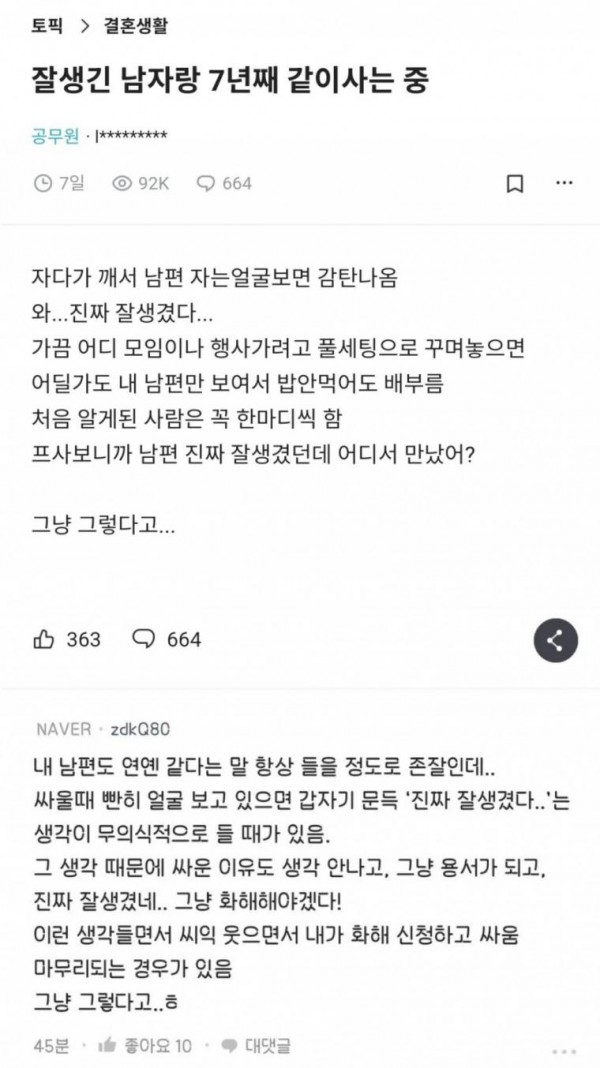The image size is (600, 1068).
Task: Open the 664 comments under the post
Action: (166, 640)
